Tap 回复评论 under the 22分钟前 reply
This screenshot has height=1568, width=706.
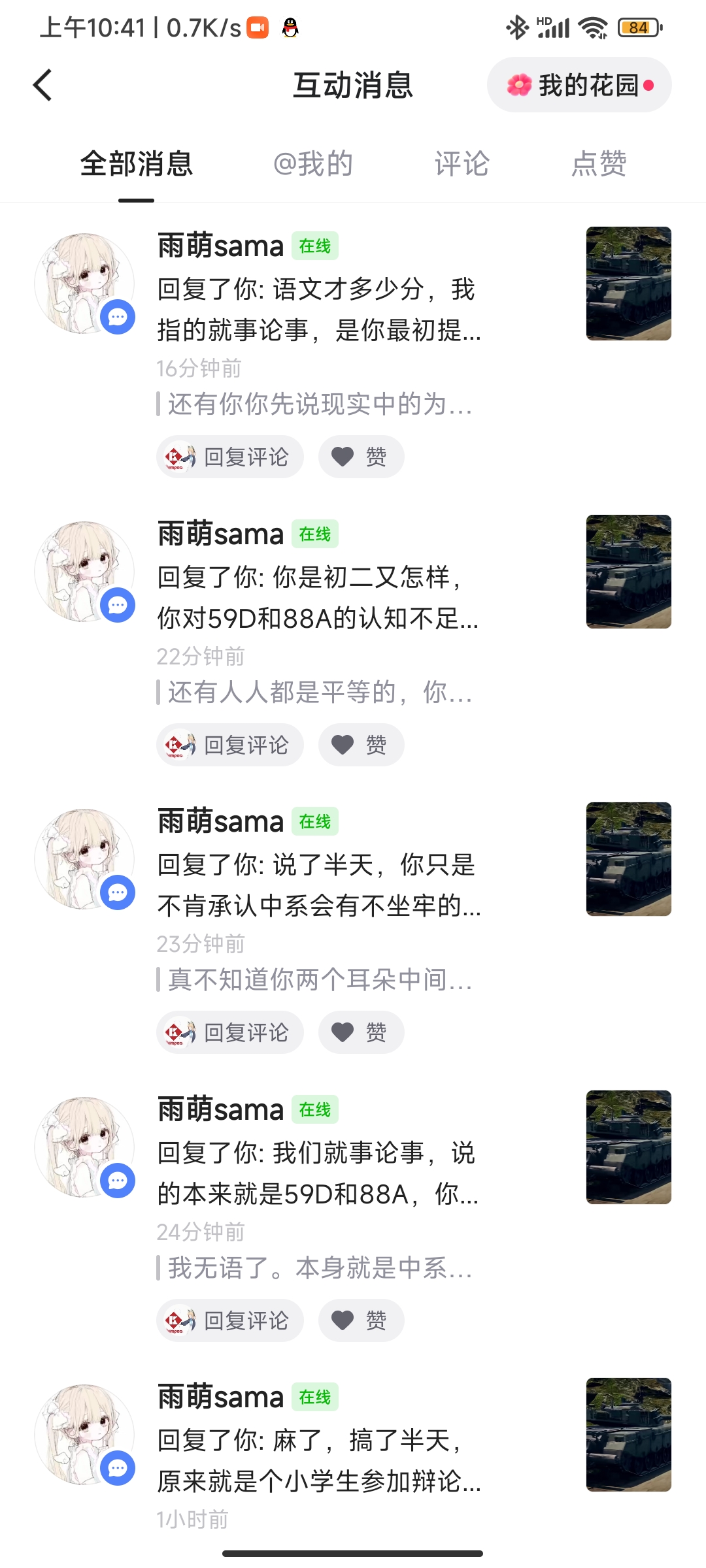tap(230, 745)
